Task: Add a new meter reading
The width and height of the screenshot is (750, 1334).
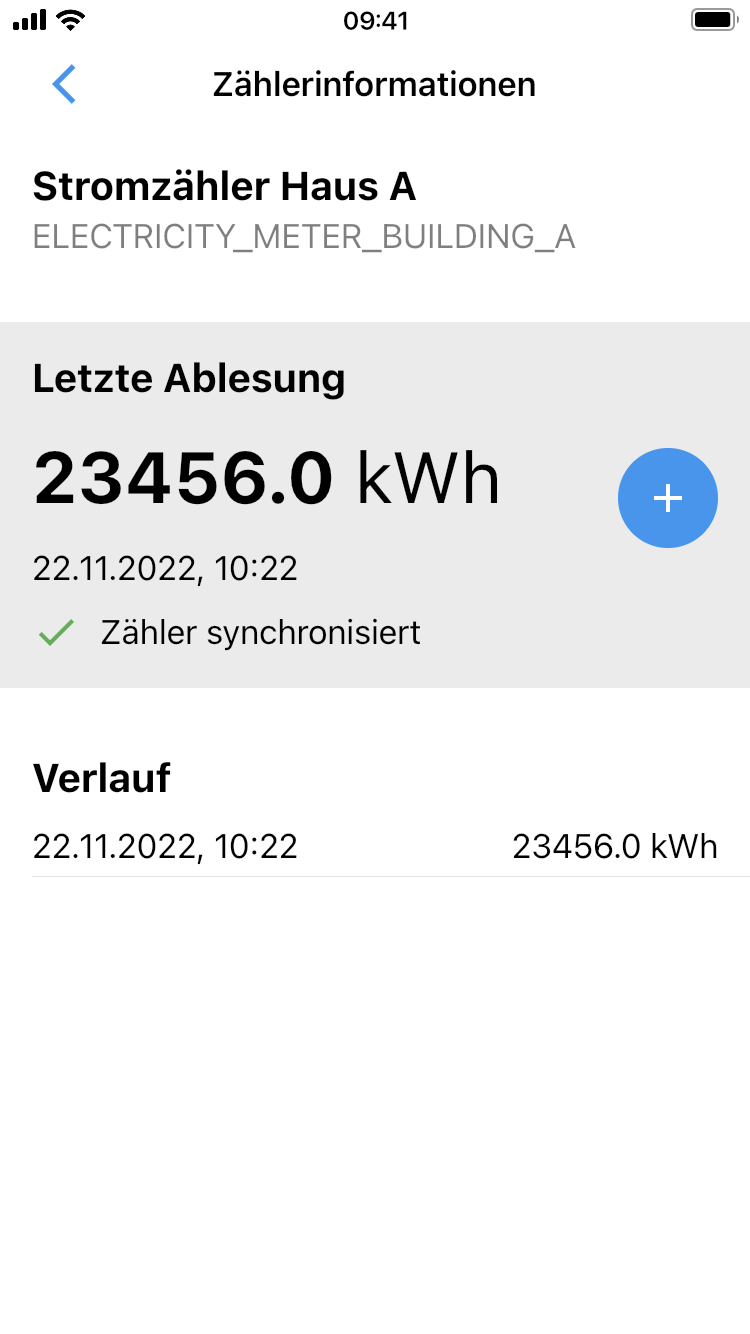Action: click(x=668, y=498)
